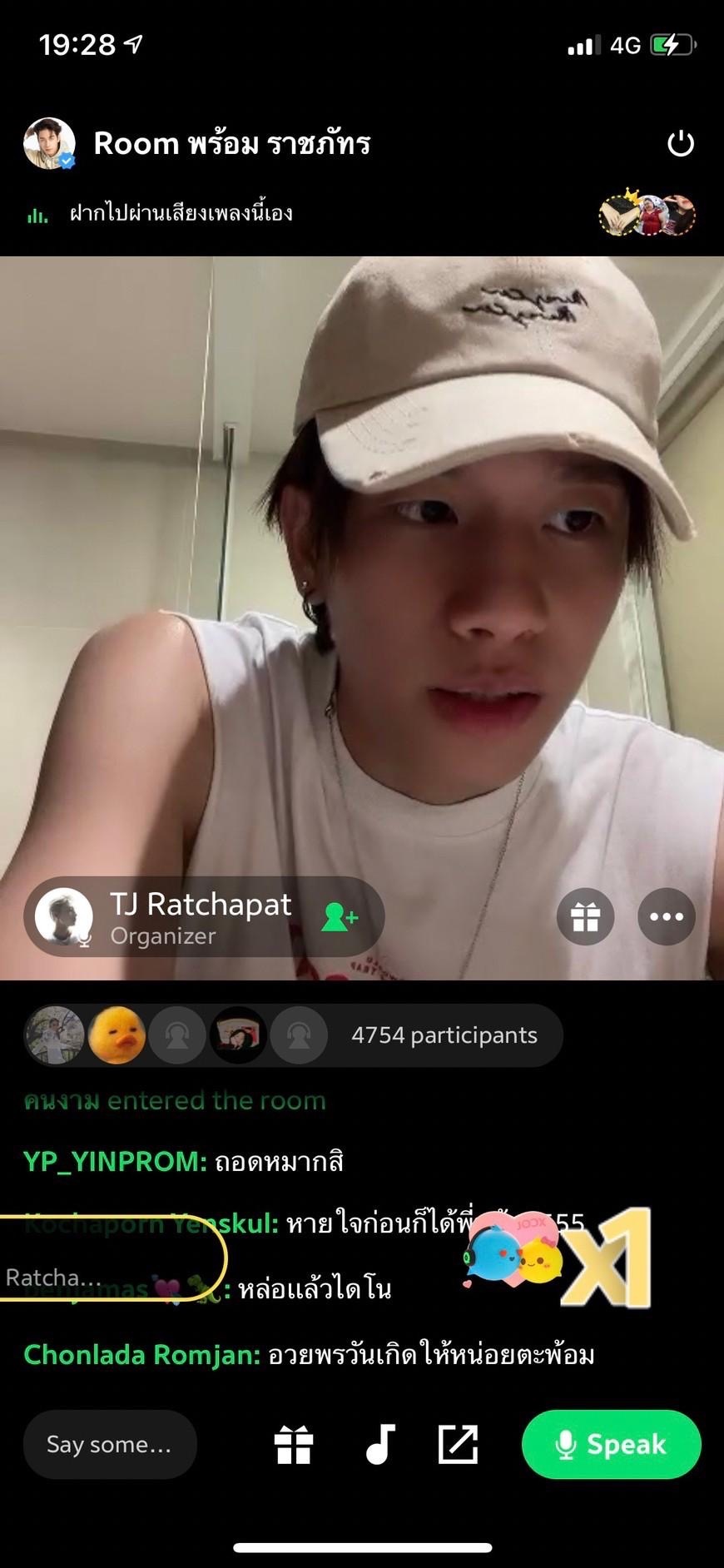Open the gift box in the bottom bar
Screen dimensions: 724x1568
click(294, 1444)
